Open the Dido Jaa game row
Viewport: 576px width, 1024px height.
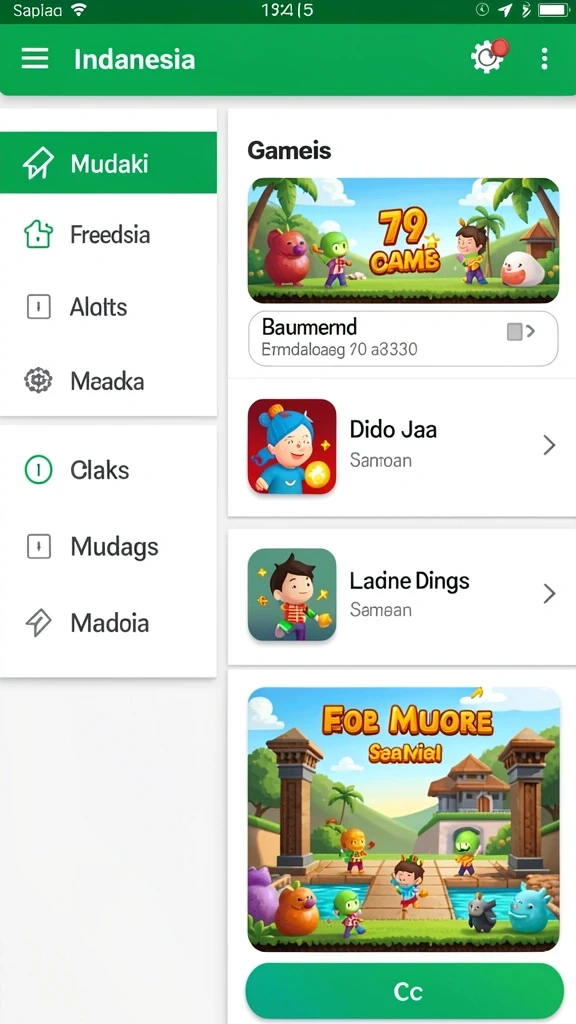point(402,447)
